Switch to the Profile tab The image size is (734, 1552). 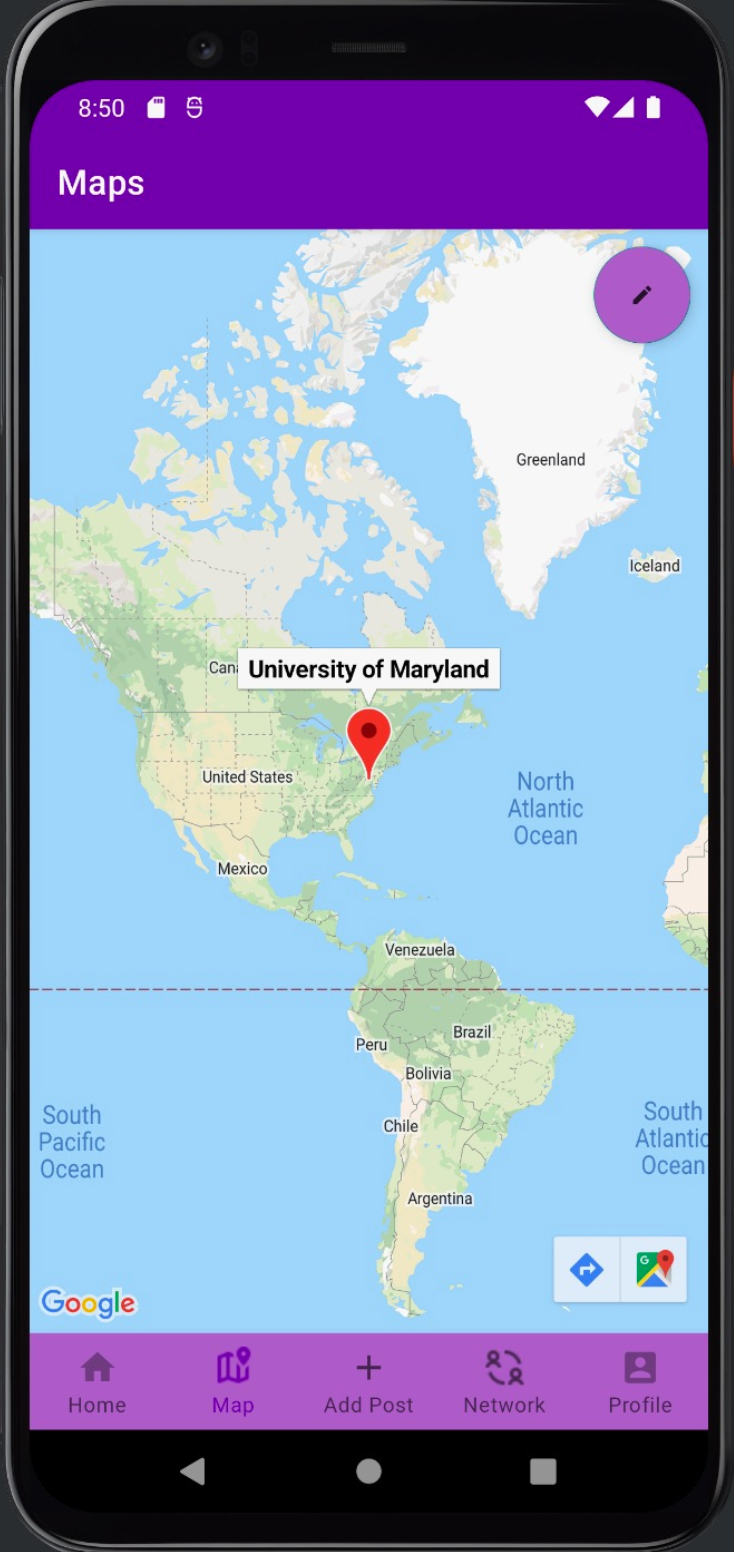click(640, 1382)
